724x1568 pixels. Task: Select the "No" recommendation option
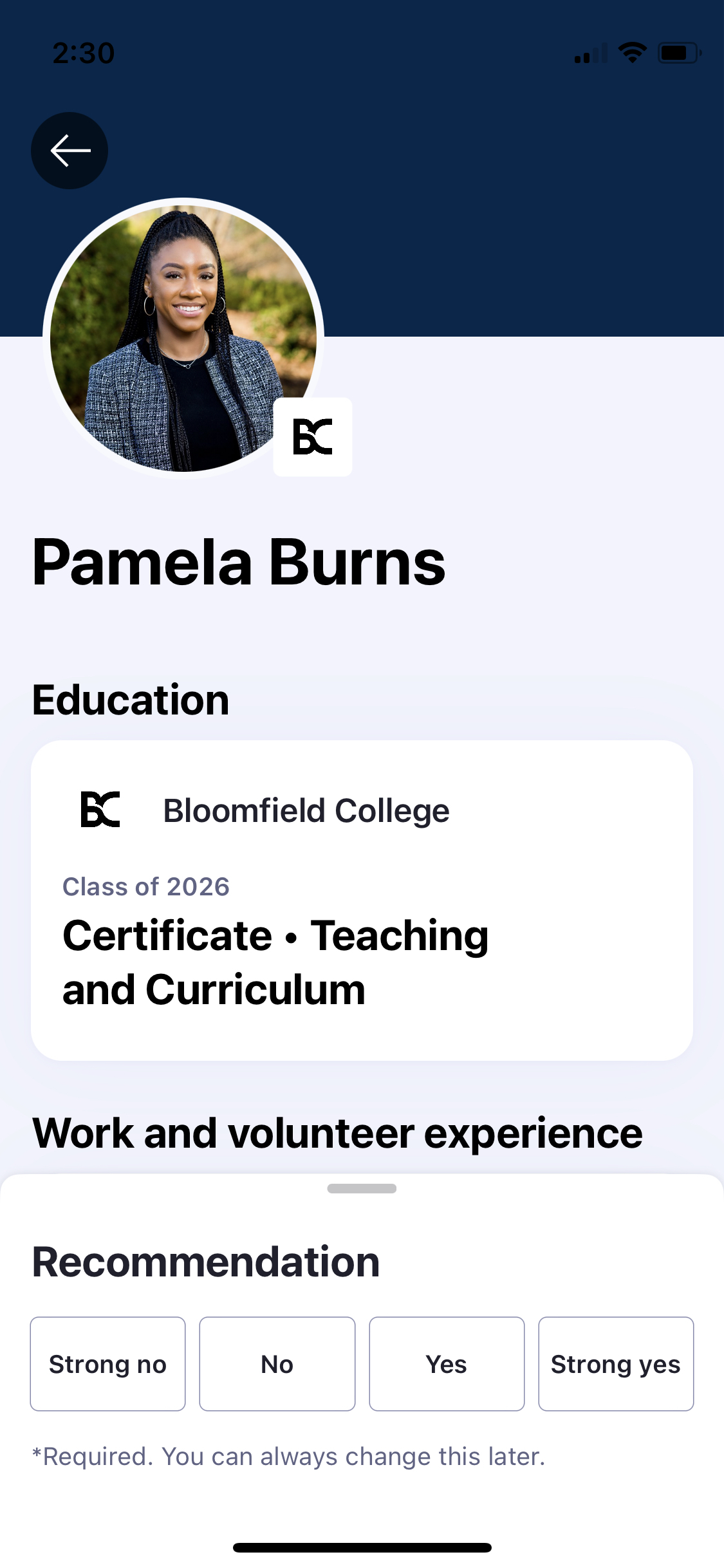pos(277,1364)
